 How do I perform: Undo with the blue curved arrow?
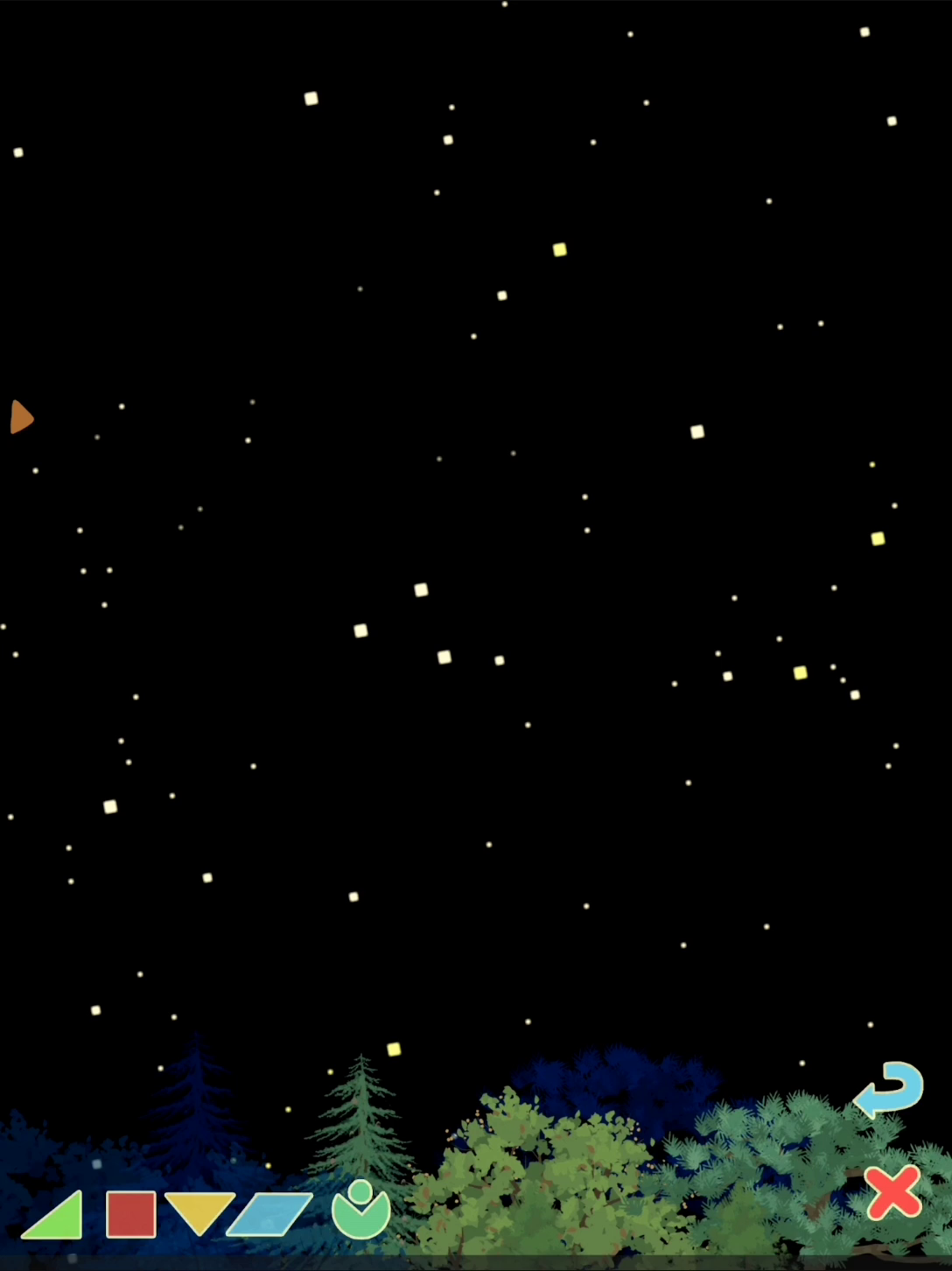click(889, 1089)
